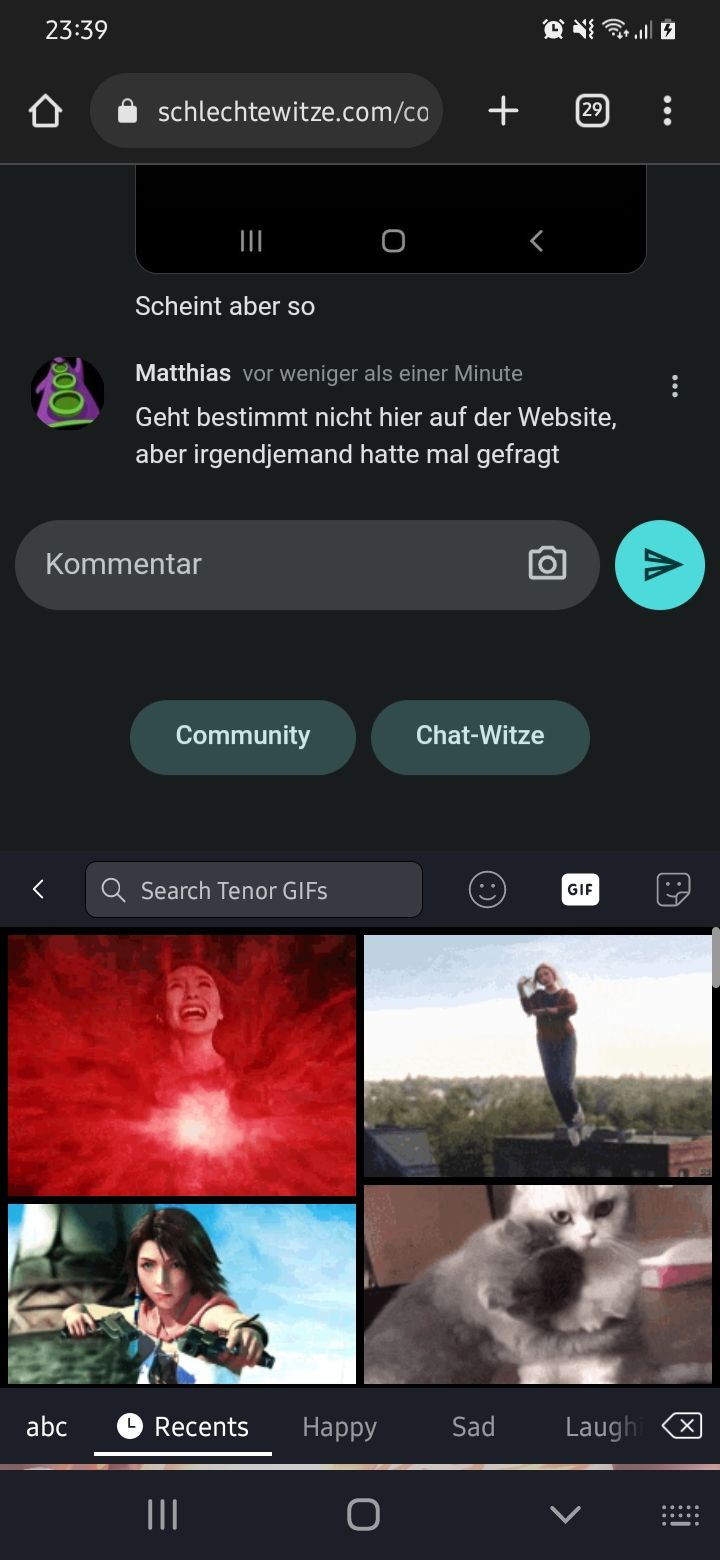This screenshot has width=720, height=1560.
Task: Open the sticker panel
Action: (673, 889)
